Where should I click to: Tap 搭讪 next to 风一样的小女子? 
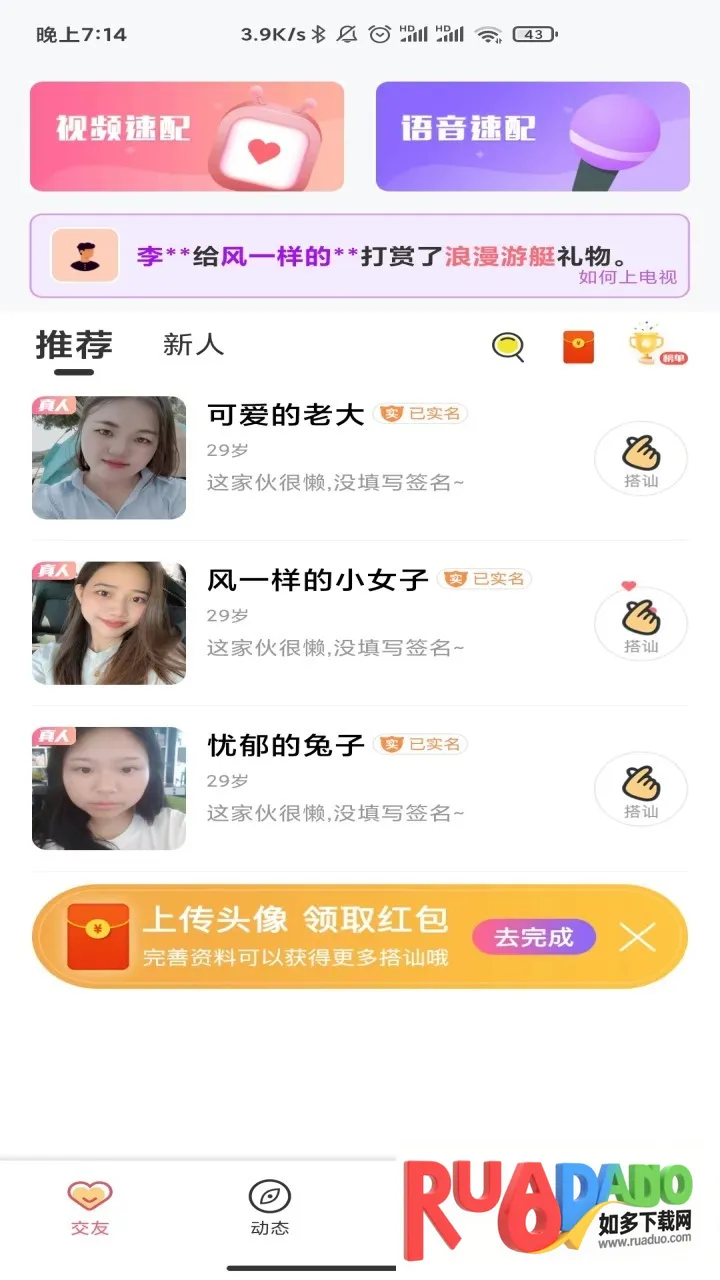(641, 624)
